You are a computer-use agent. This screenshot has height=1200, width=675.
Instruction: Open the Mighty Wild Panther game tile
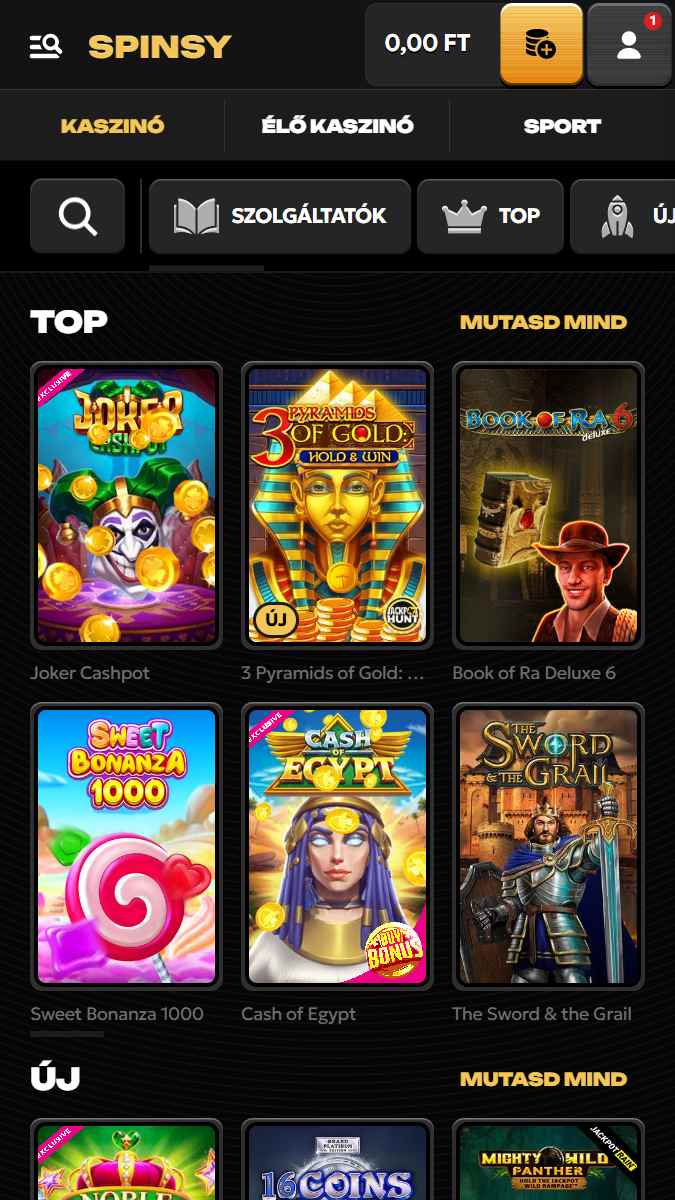(548, 1162)
